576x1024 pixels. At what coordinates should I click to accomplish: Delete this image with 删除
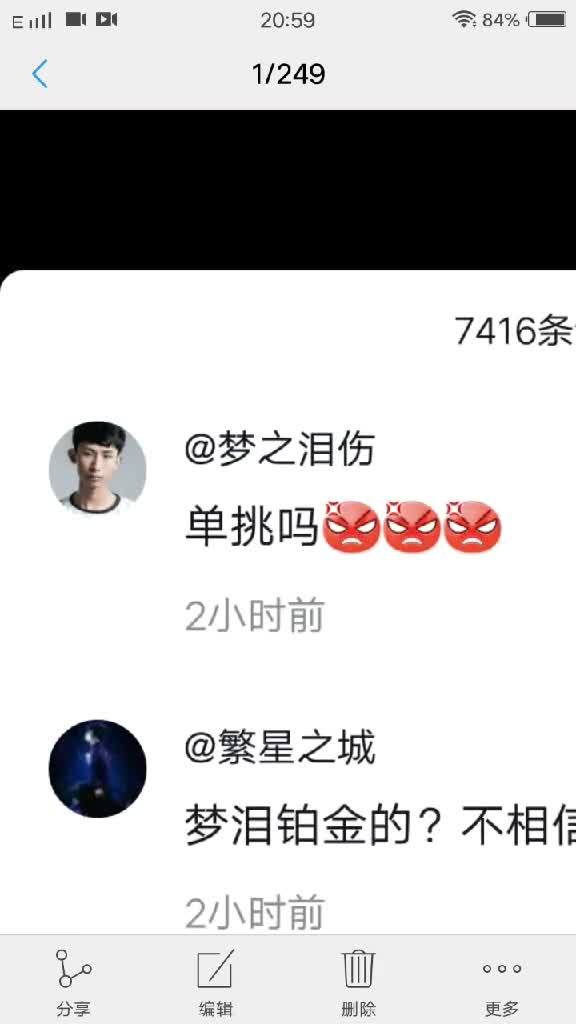click(359, 981)
